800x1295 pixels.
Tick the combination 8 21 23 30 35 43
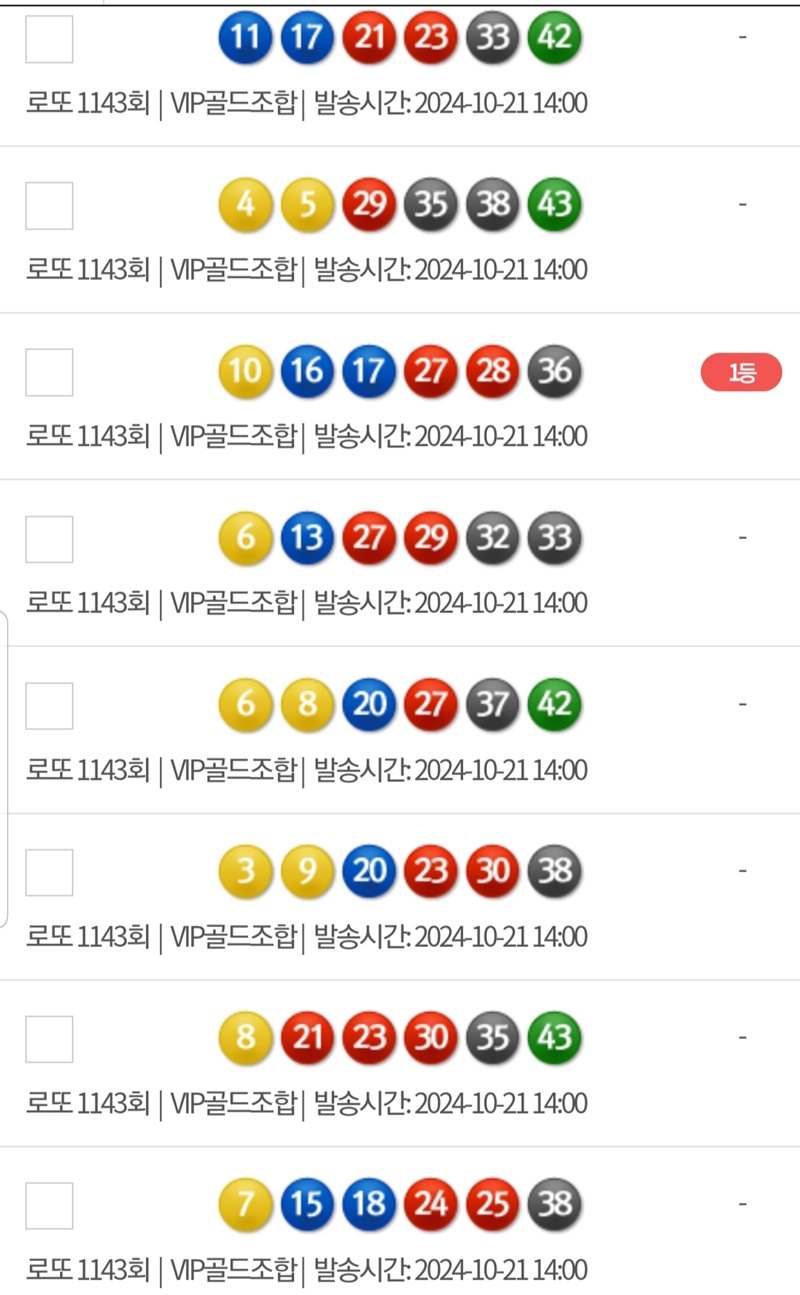coord(49,1039)
